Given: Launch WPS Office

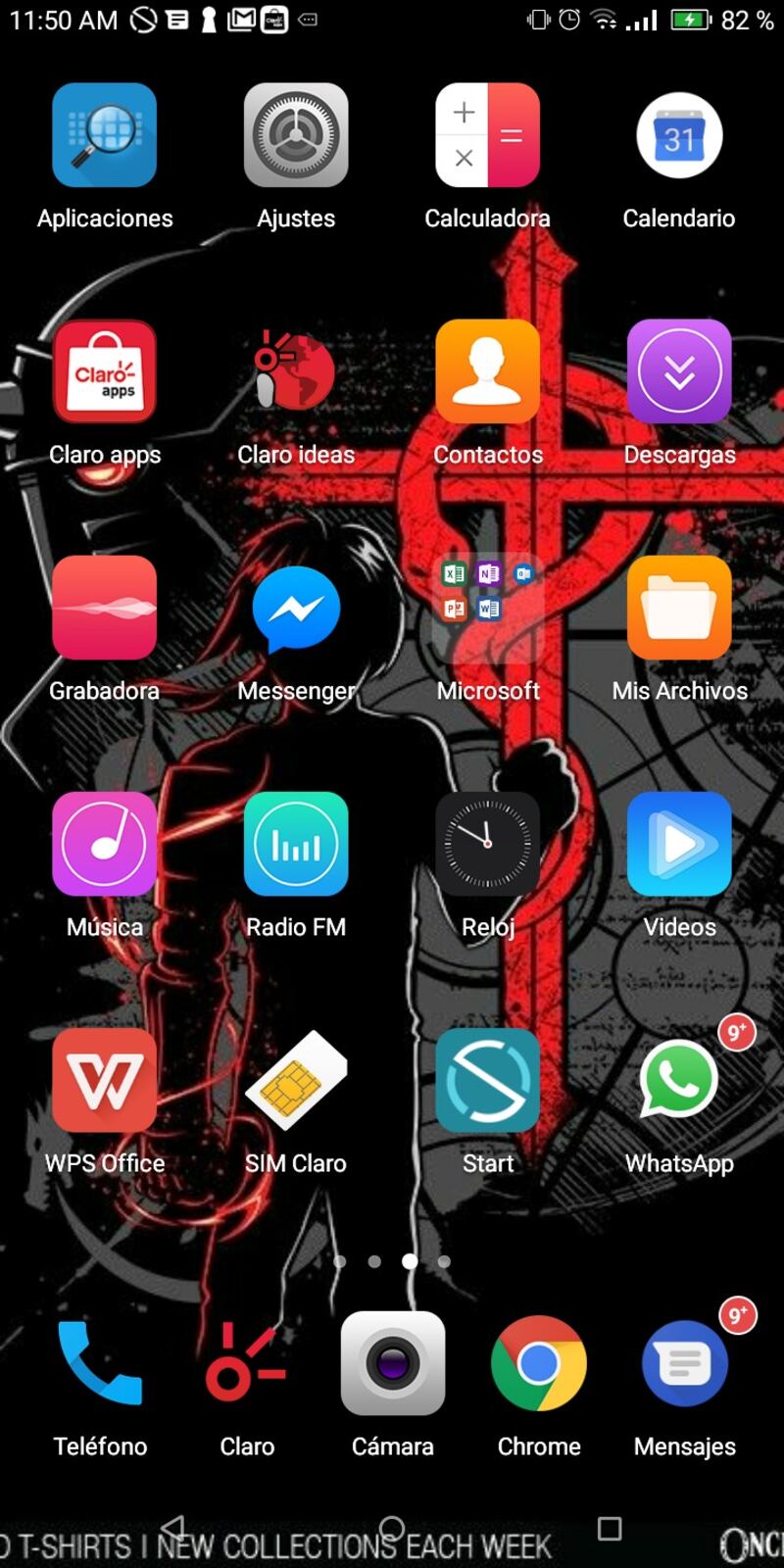Looking at the screenshot, I should pyautogui.click(x=104, y=1080).
